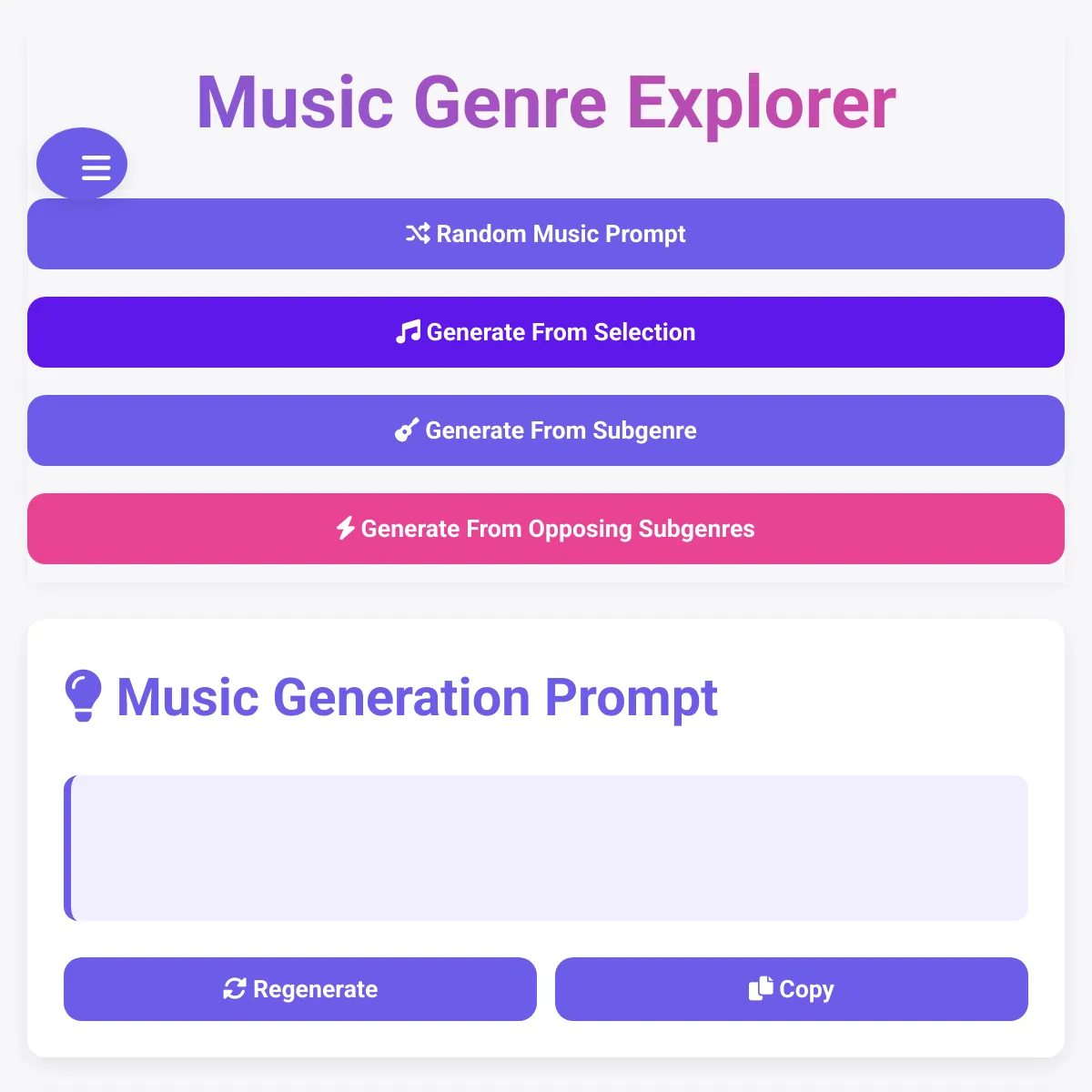
Task: Open the hamburger menu button
Action: coord(82,164)
